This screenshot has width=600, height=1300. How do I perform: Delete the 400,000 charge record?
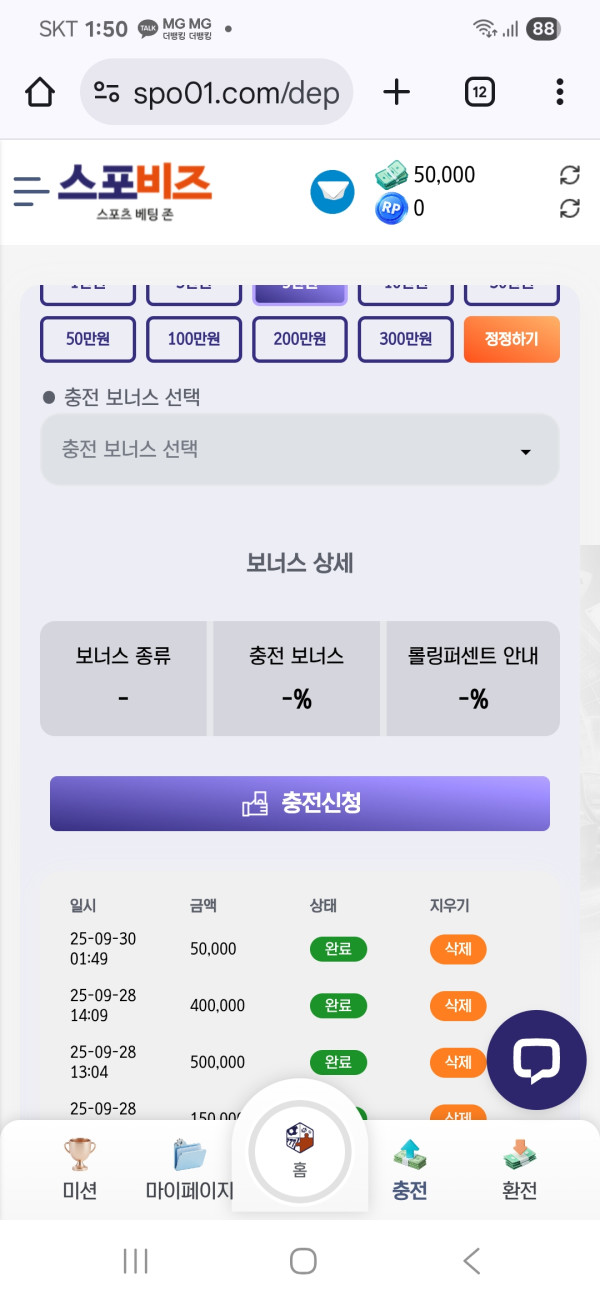click(x=458, y=1005)
